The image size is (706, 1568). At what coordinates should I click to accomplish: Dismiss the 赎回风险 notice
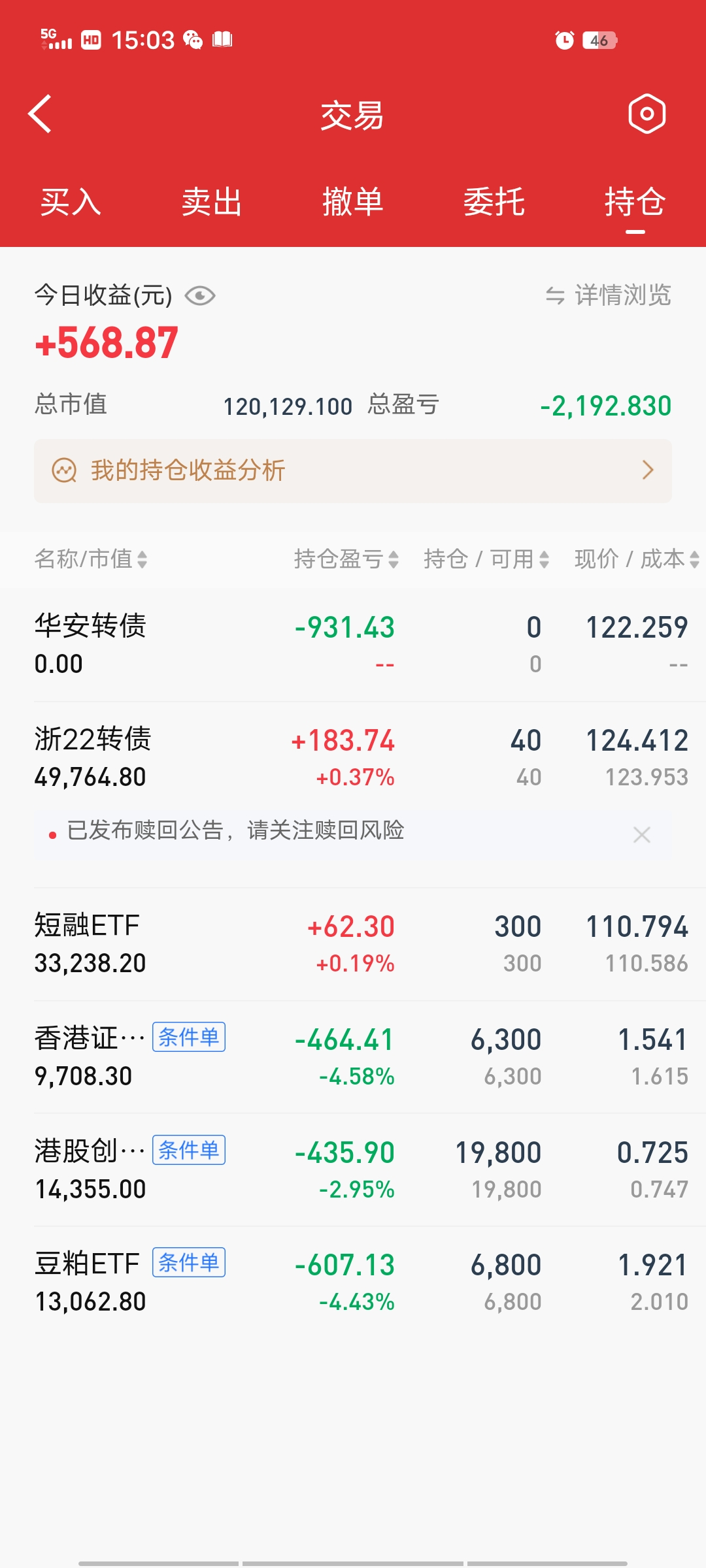click(x=642, y=834)
